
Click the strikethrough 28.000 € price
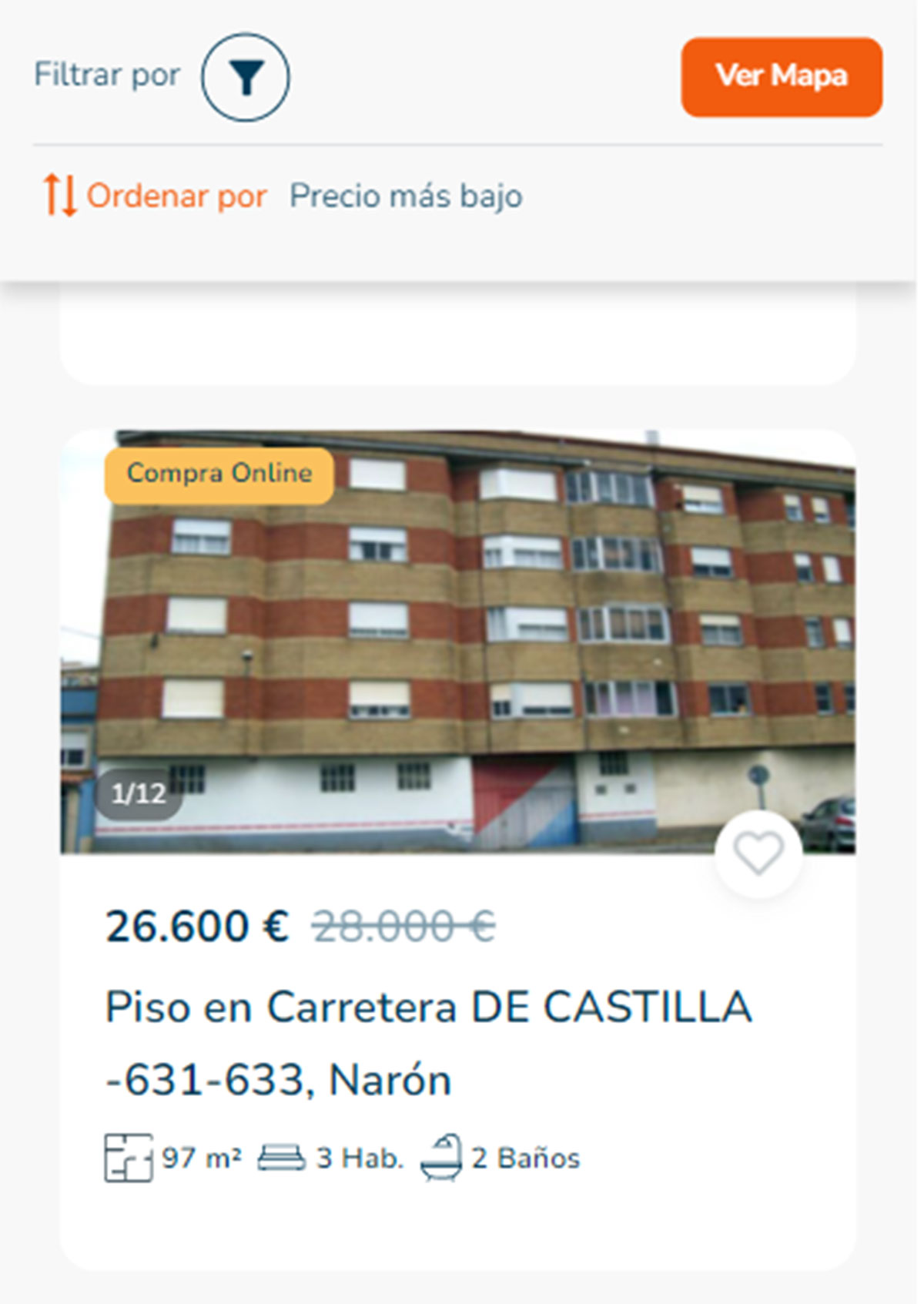[400, 927]
